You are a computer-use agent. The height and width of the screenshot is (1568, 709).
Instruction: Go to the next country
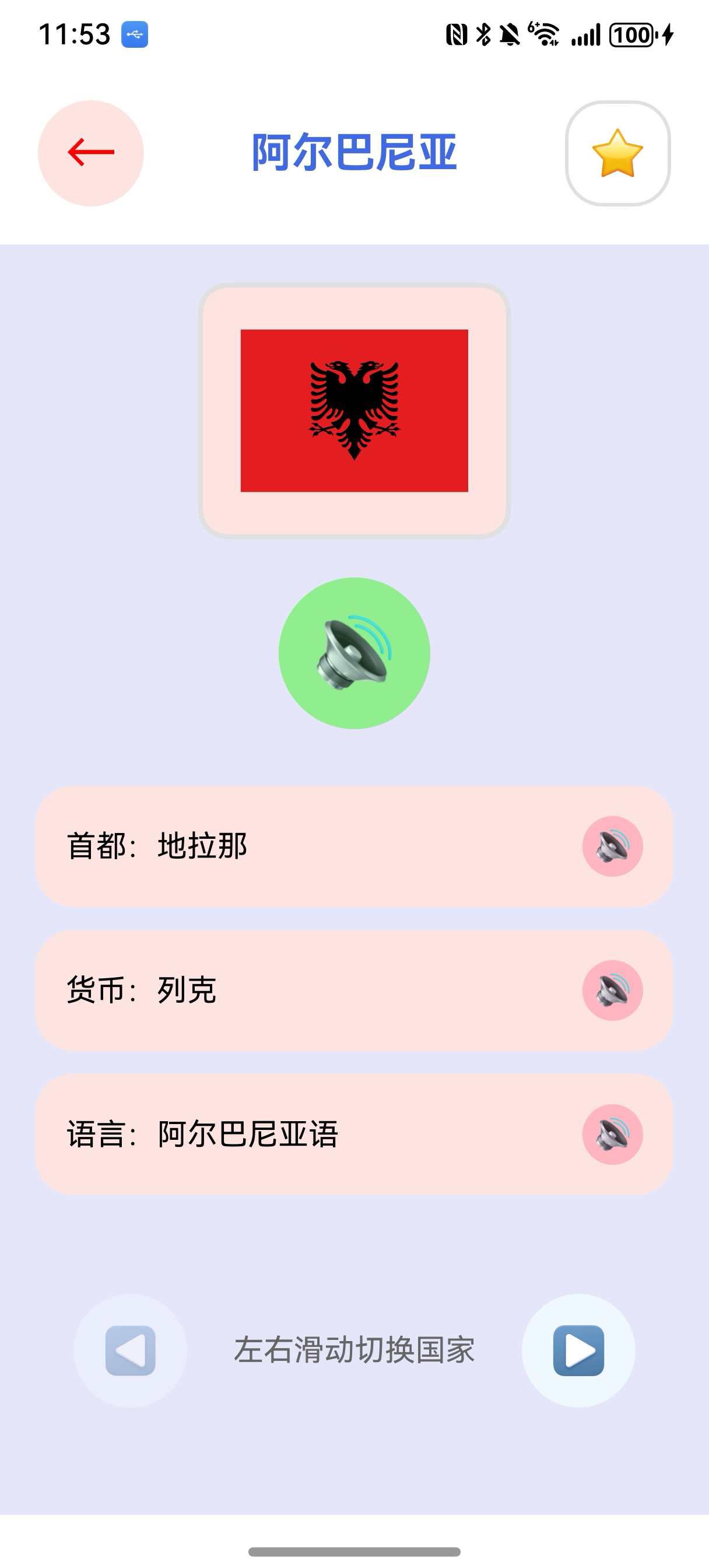point(578,1349)
